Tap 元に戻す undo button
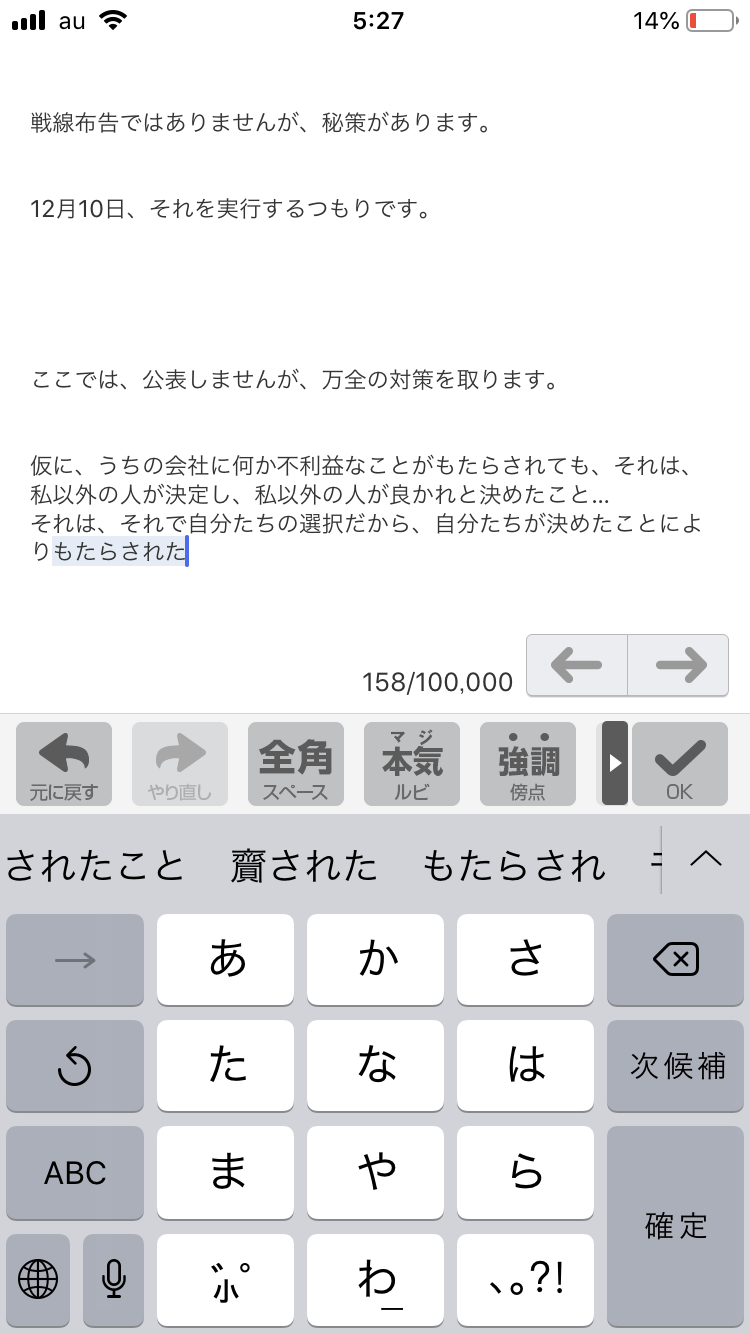Viewport: 750px width, 1334px height. point(64,764)
